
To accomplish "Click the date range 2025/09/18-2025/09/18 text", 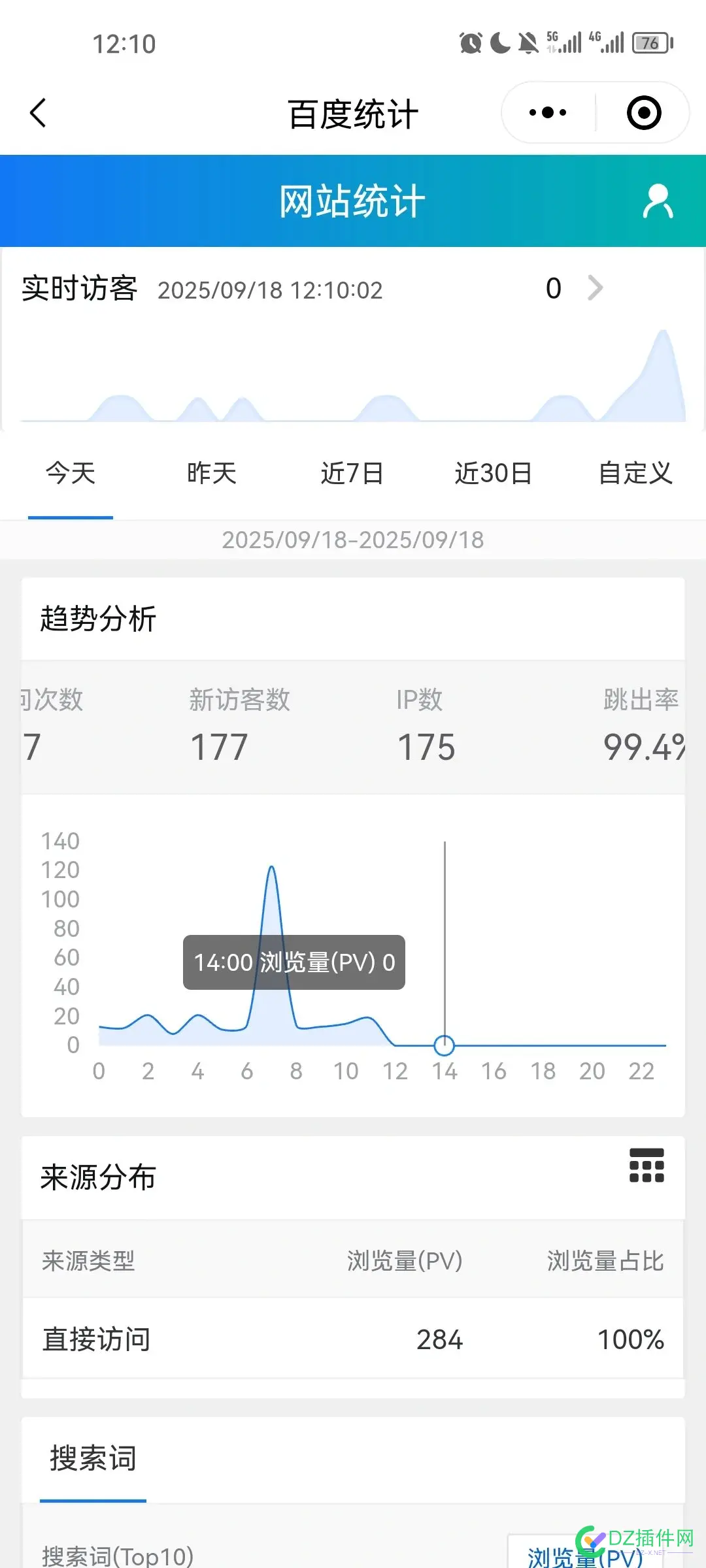I will 353,540.
